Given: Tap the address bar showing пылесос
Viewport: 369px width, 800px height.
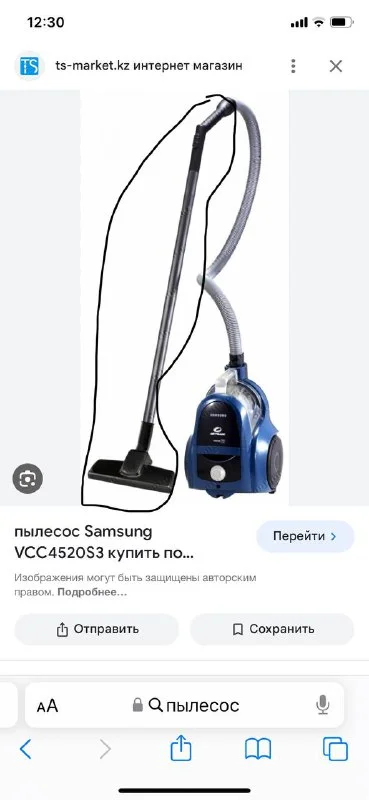Looking at the screenshot, I should pyautogui.click(x=185, y=705).
